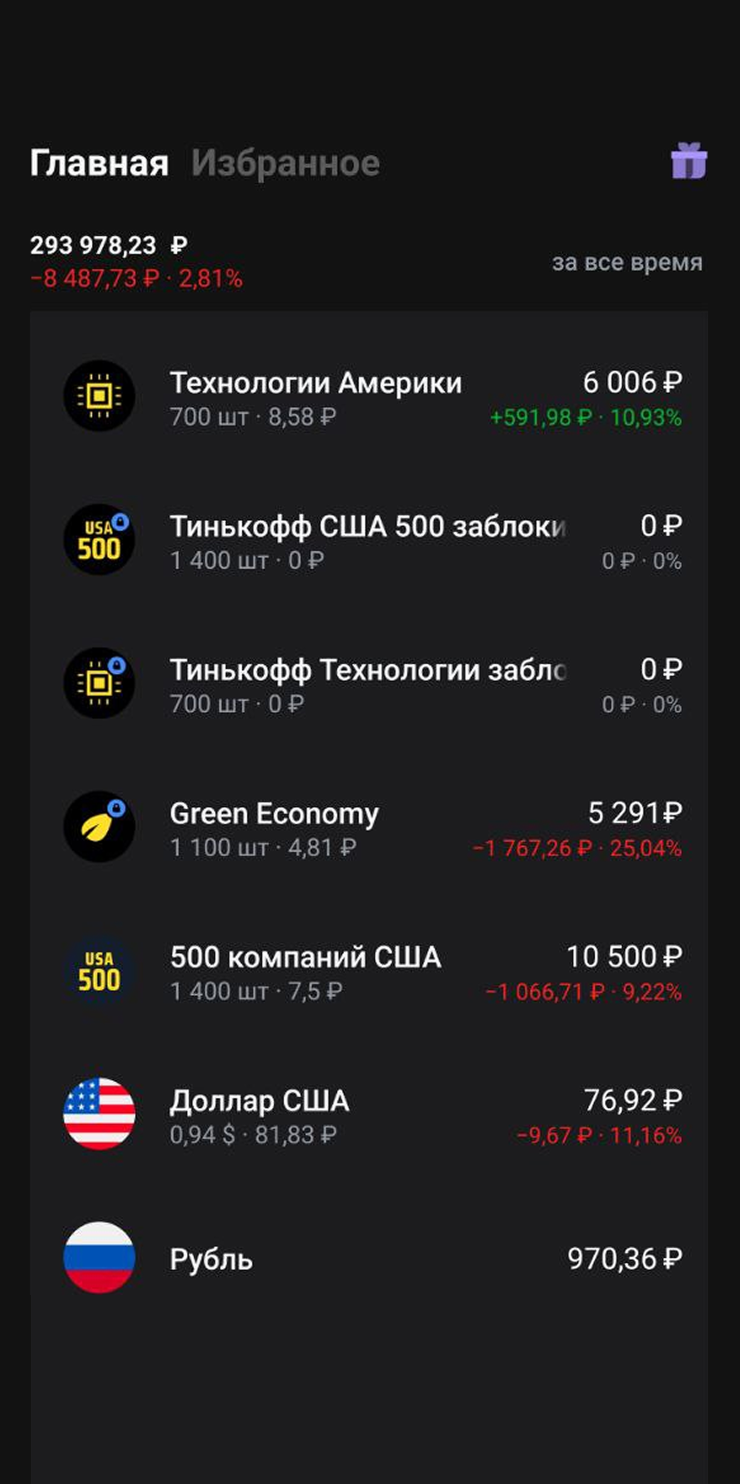This screenshot has width=740, height=1484.
Task: Open 500 компаний США position
Action: [x=369, y=973]
